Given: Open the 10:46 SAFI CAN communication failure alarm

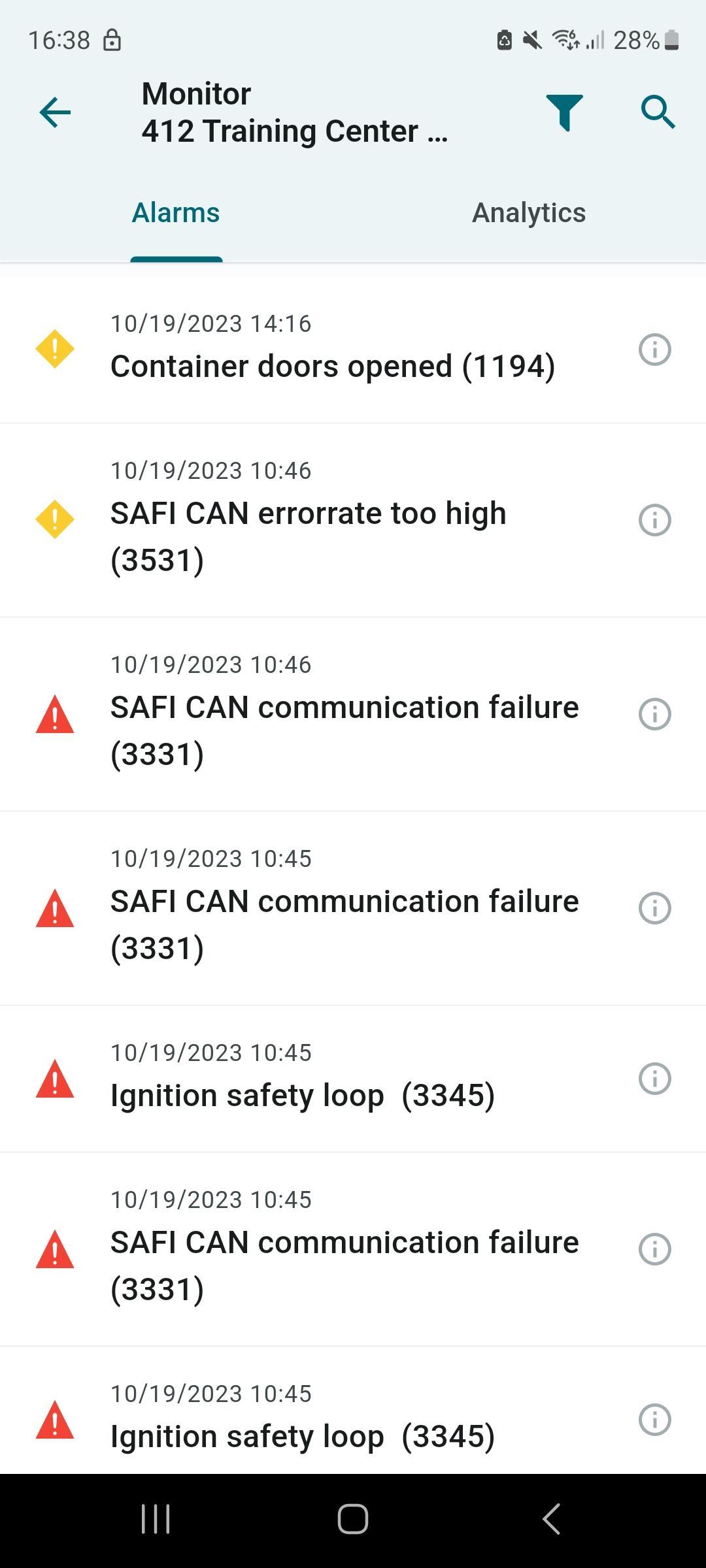Looking at the screenshot, I should click(353, 714).
